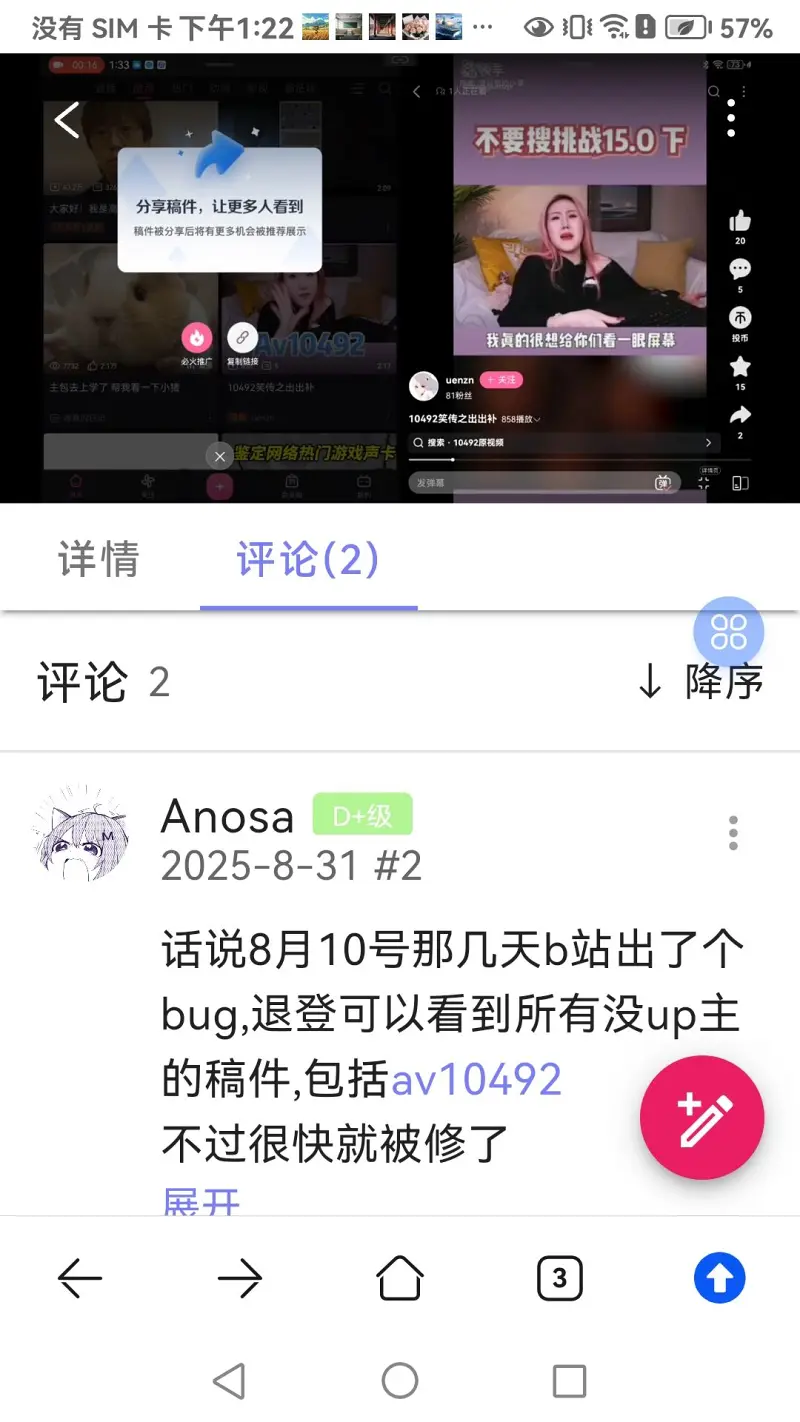Favorite this video with the star
This screenshot has height=1422, width=800.
pos(740,366)
